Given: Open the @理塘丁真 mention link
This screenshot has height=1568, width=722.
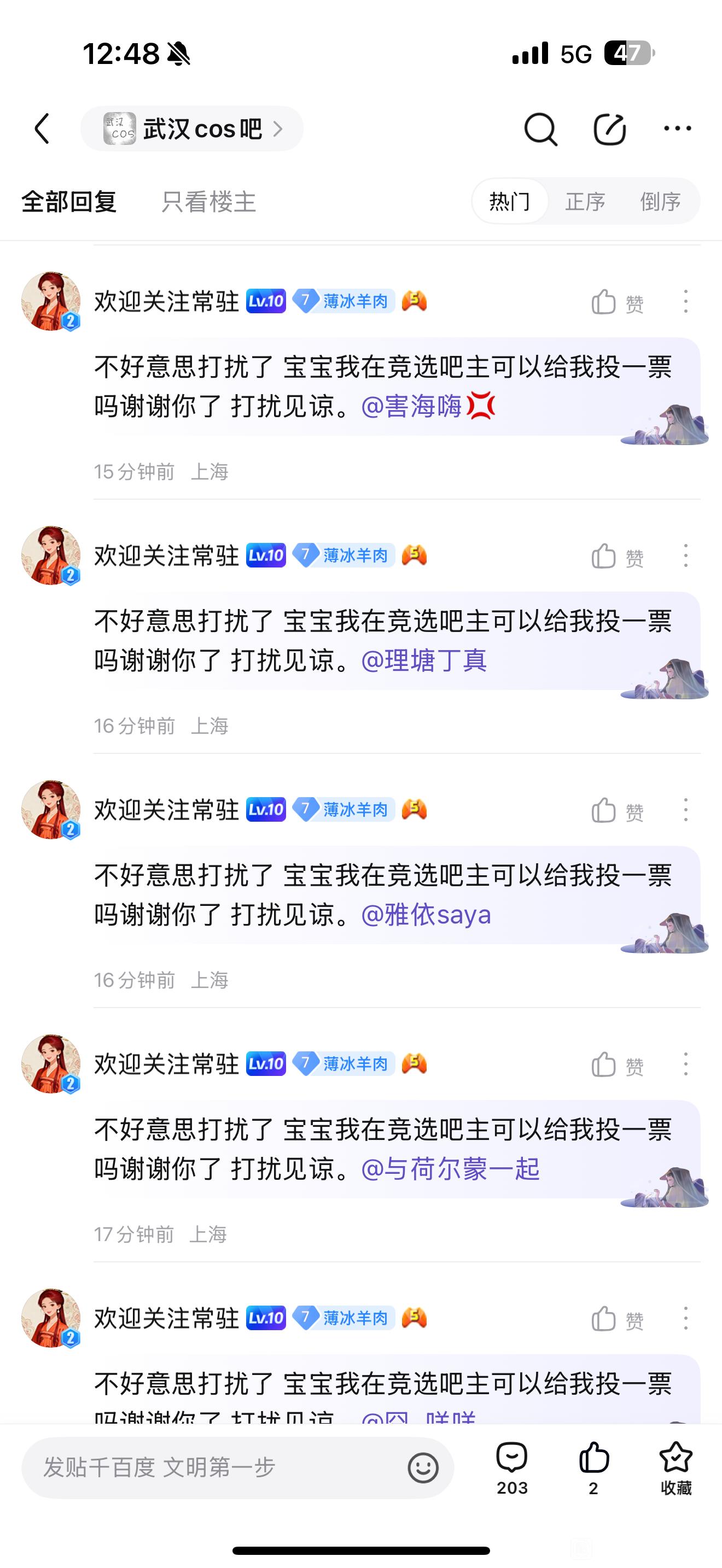Looking at the screenshot, I should pos(424,660).
